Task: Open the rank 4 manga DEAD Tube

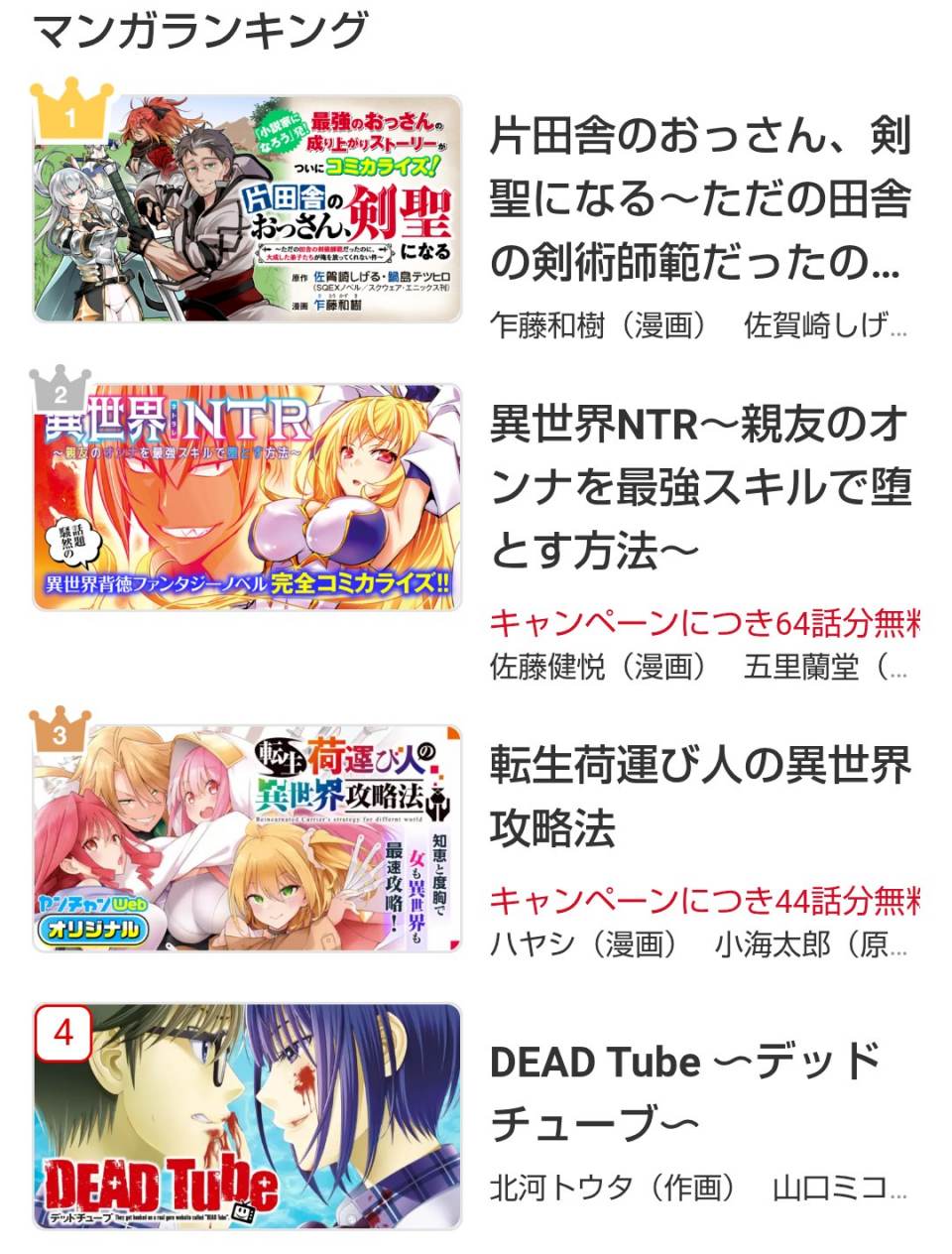Action: 684,1091
